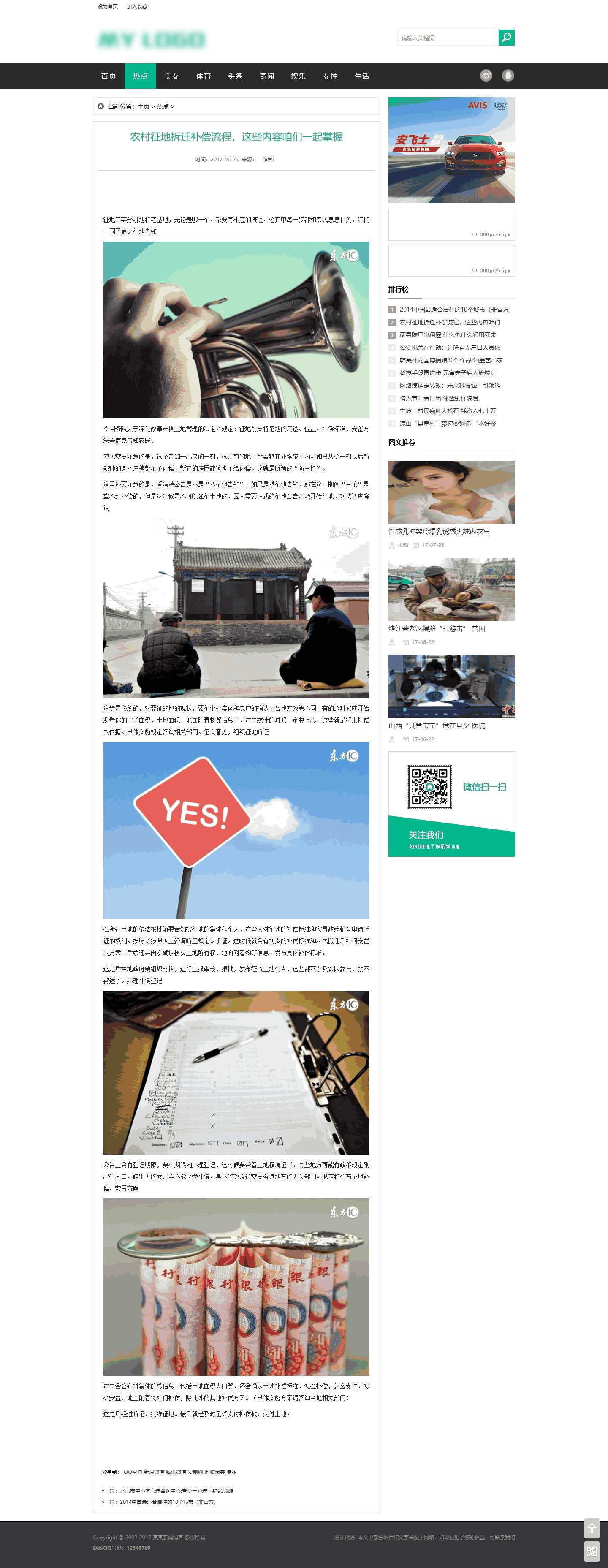Viewport: 608px width, 1568px height.
Task: Switch to the 美女 section
Action: point(171,76)
